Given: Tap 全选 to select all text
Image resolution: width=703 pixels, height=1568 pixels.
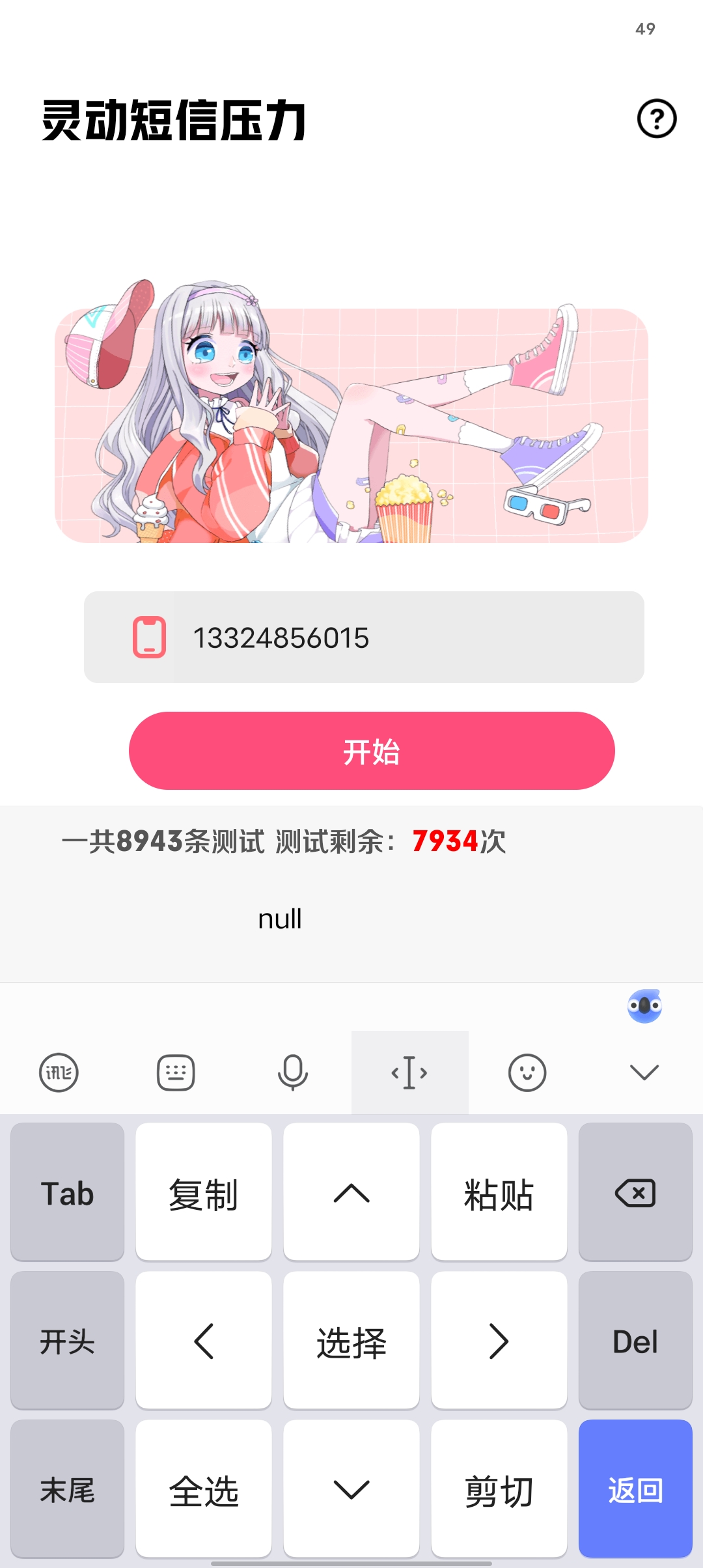Looking at the screenshot, I should (203, 1490).
